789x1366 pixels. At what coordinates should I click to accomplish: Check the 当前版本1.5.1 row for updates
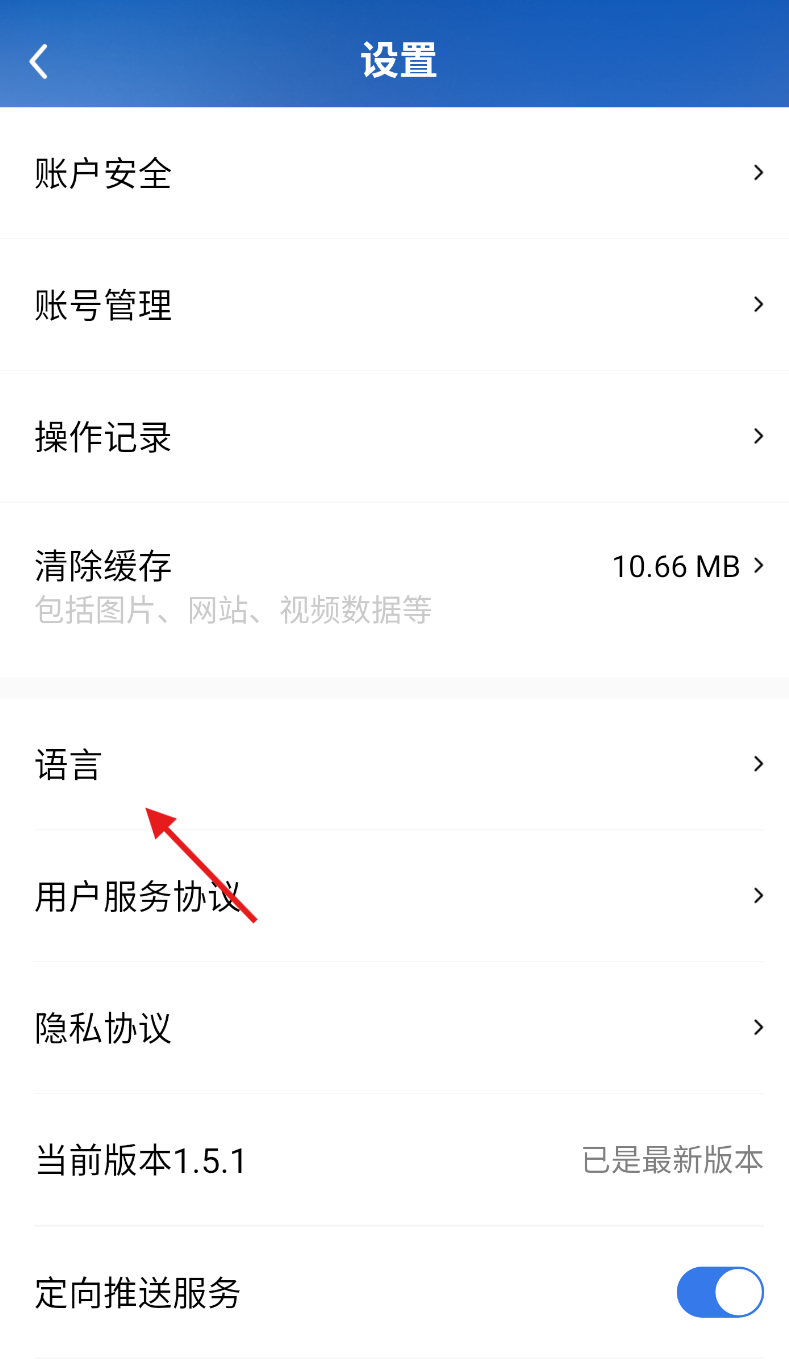[x=394, y=1160]
